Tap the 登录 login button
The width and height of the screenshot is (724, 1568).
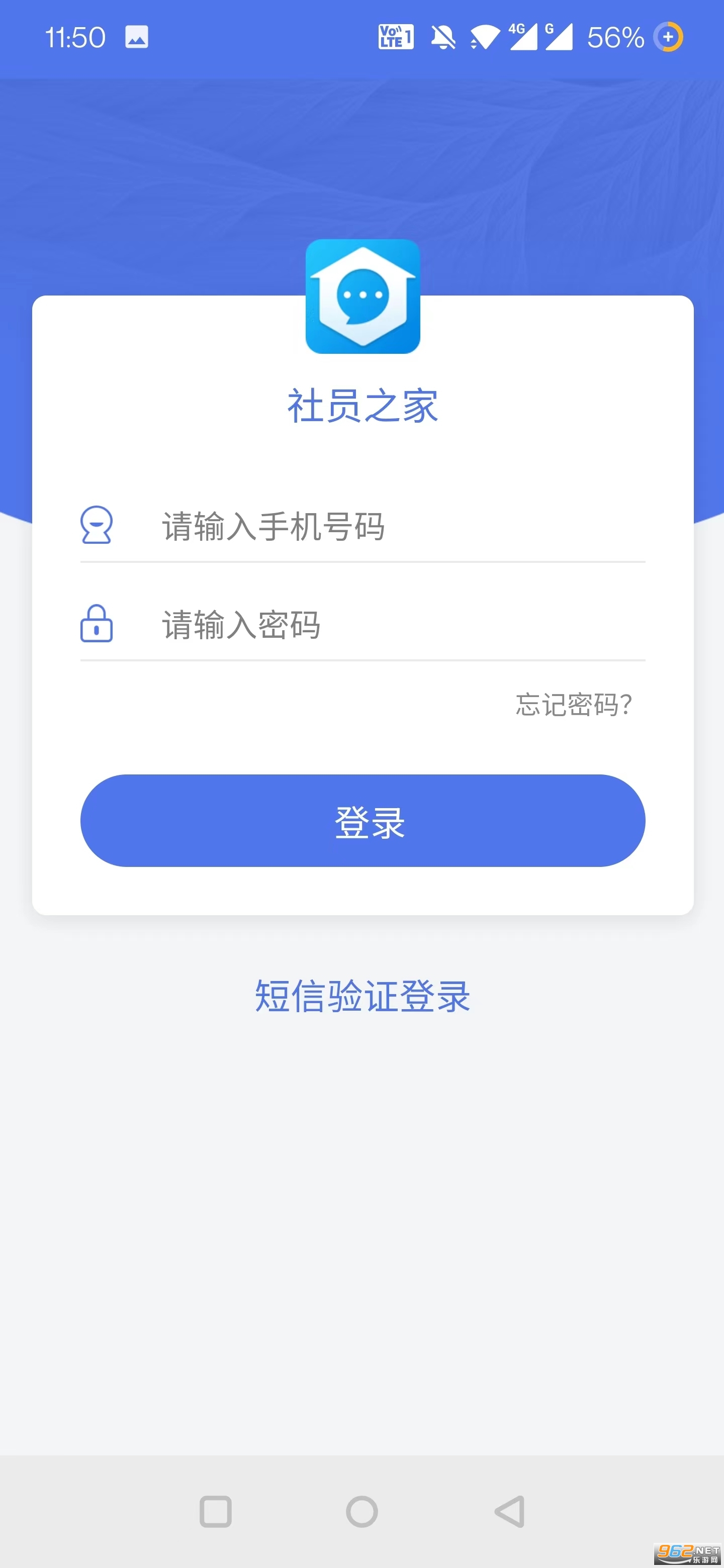click(x=363, y=821)
